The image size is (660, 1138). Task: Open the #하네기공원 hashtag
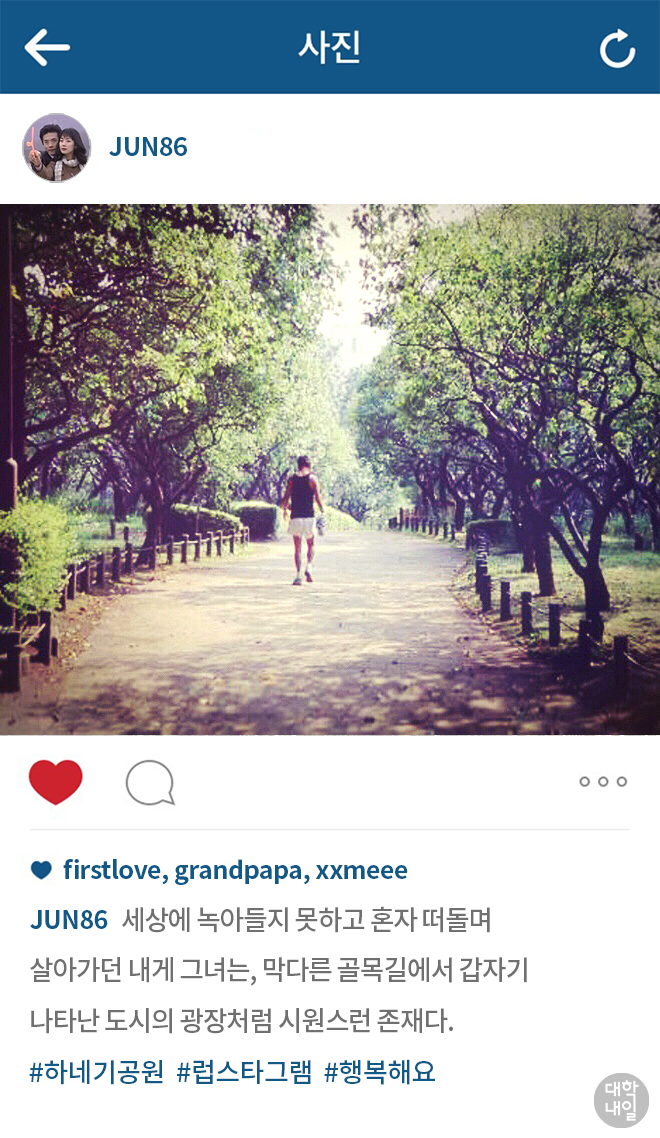pos(96,1073)
